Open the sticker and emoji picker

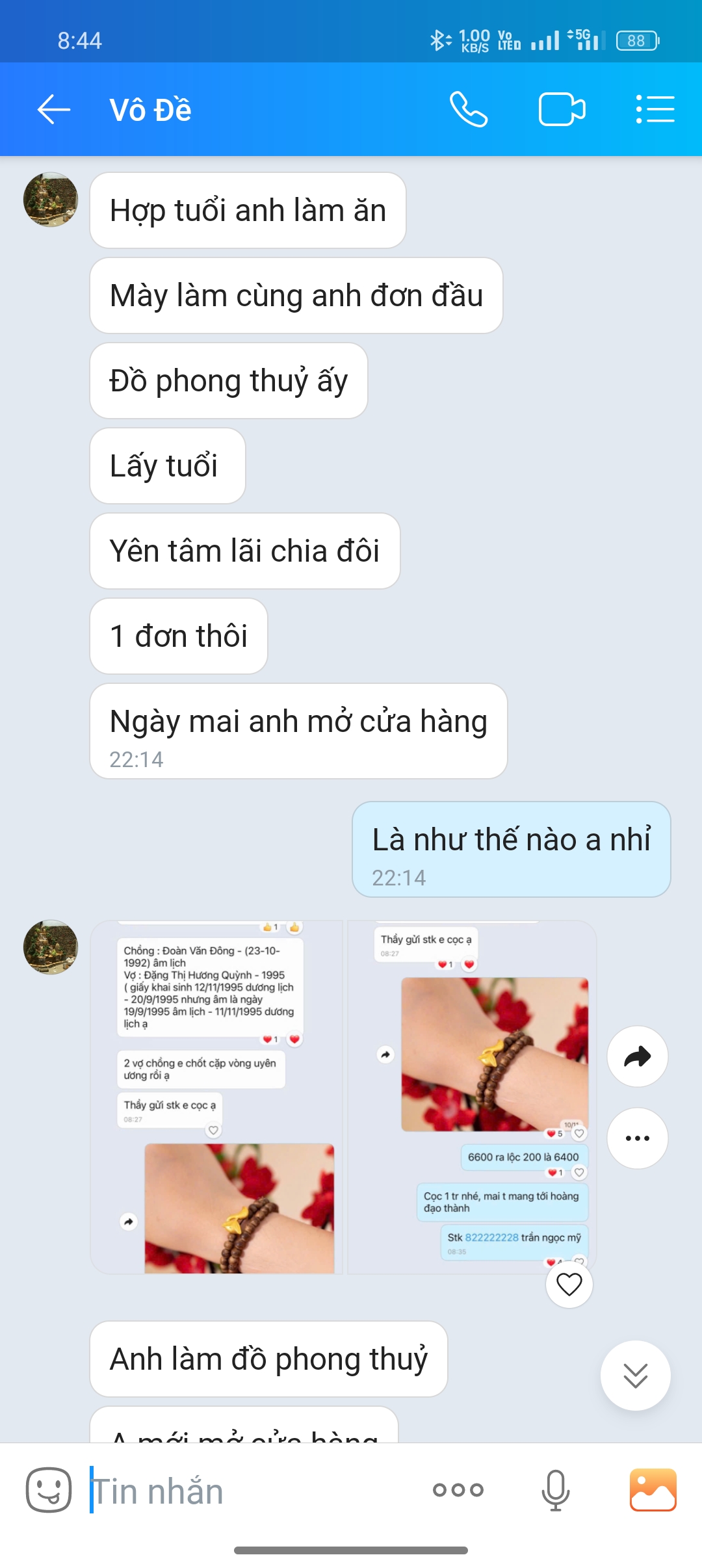(x=49, y=1490)
